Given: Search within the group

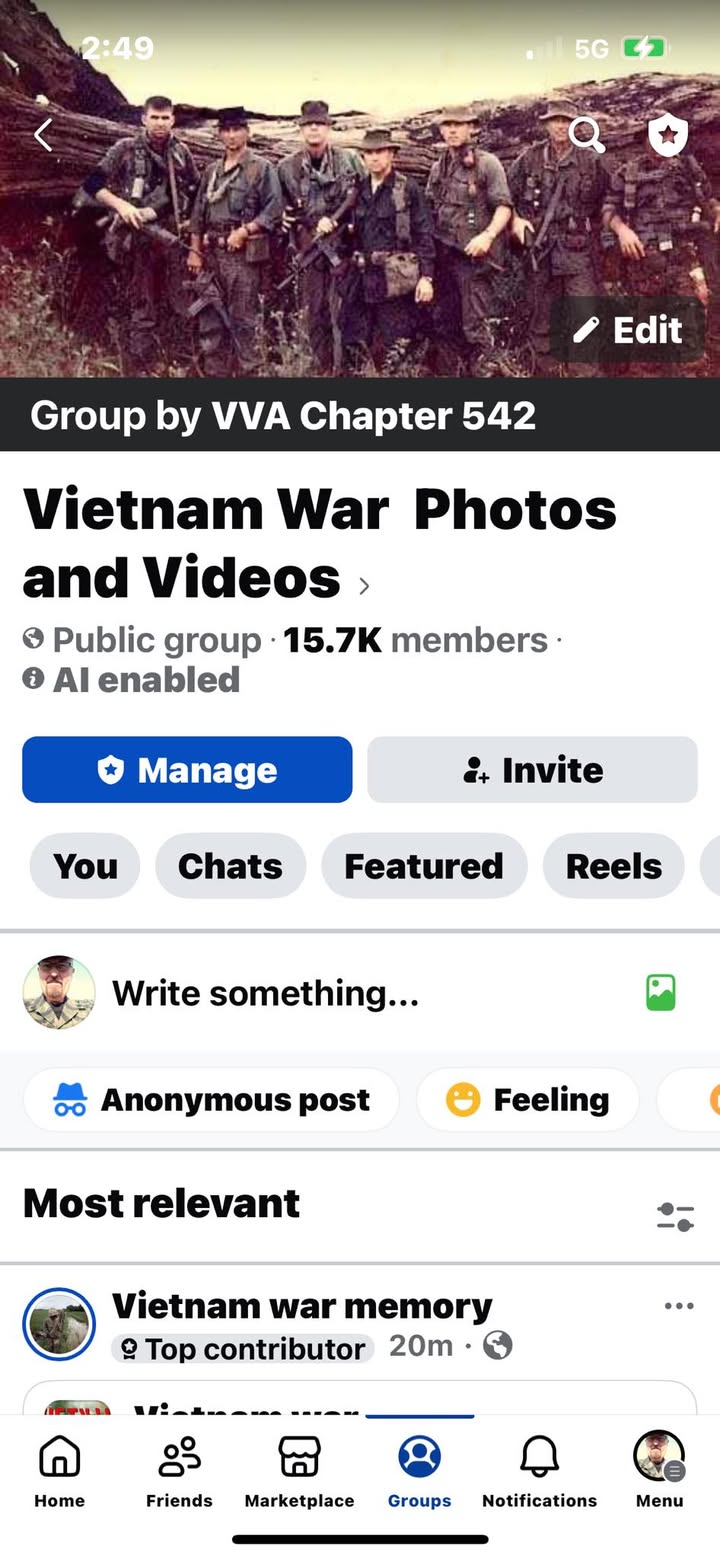Looking at the screenshot, I should (587, 135).
